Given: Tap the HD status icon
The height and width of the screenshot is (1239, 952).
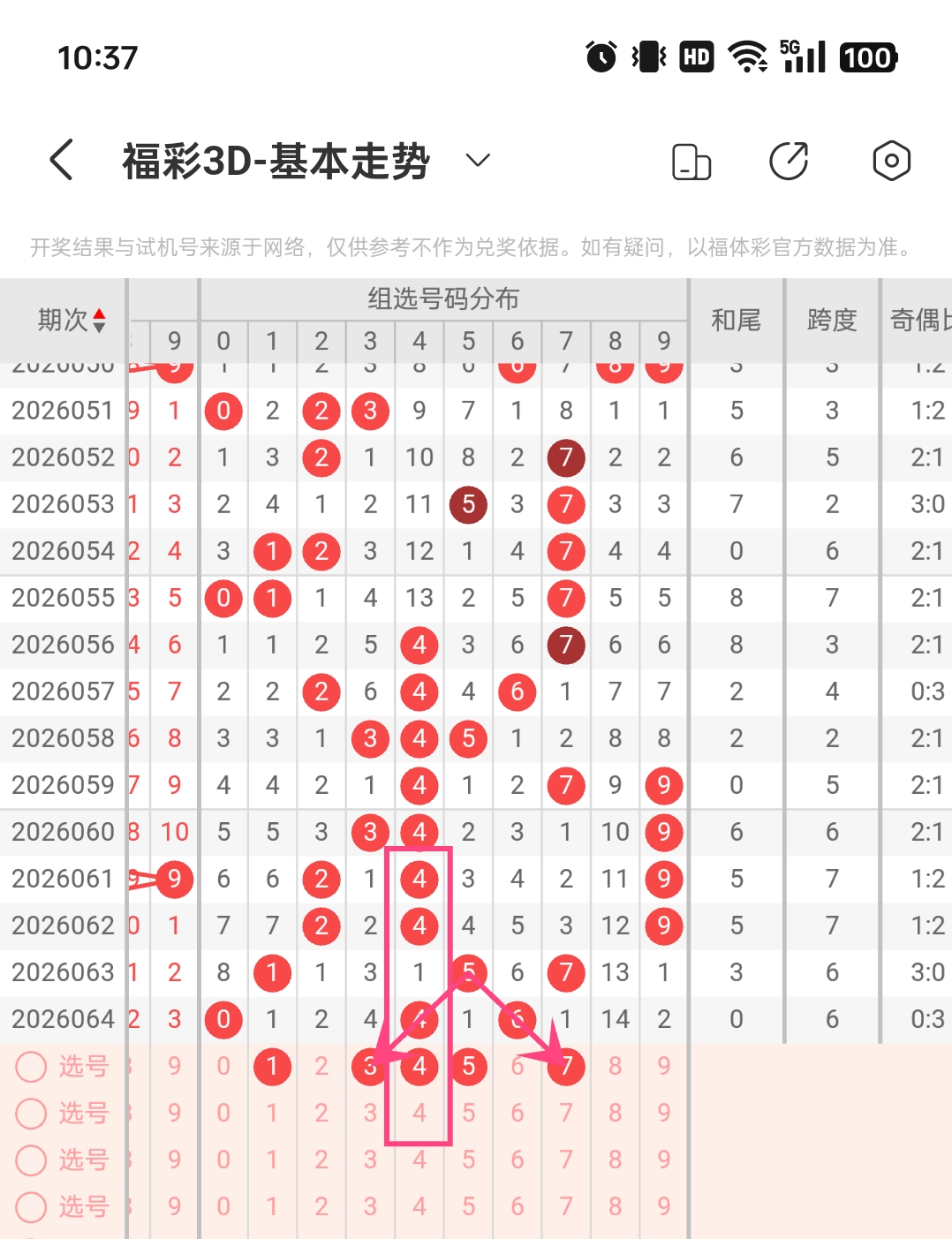Looking at the screenshot, I should pyautogui.click(x=696, y=57).
